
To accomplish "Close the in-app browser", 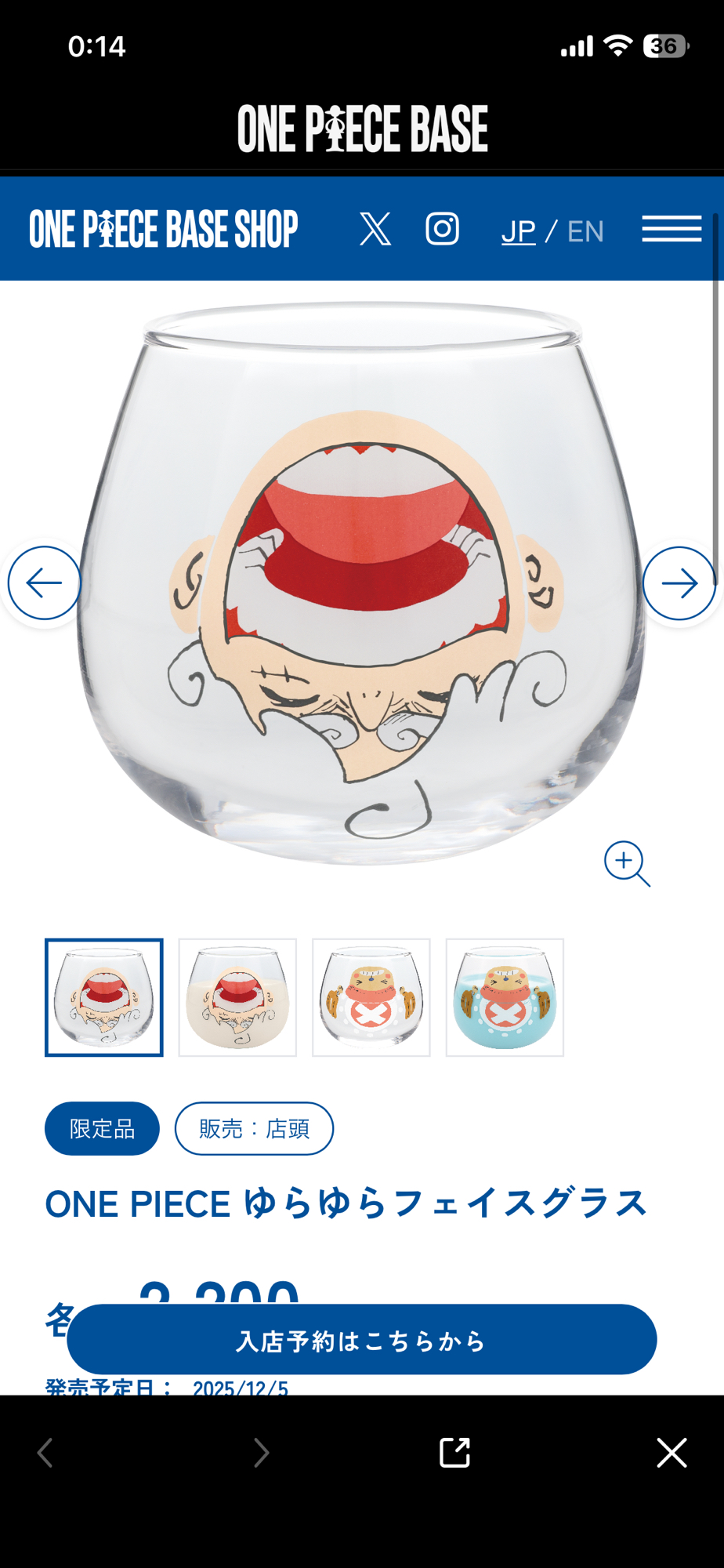I will pos(672,1453).
